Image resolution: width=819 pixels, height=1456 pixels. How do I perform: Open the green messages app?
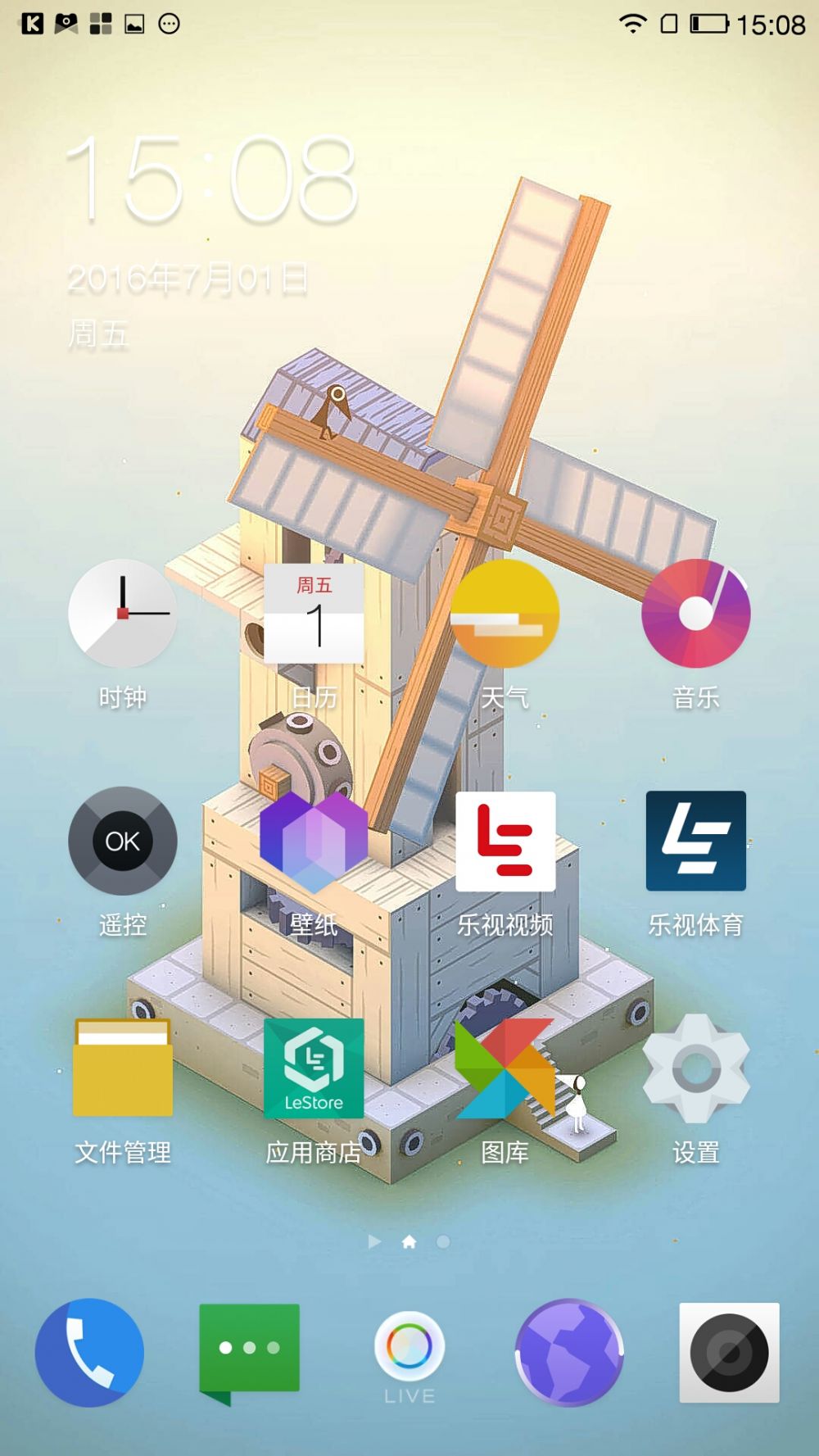(249, 1352)
